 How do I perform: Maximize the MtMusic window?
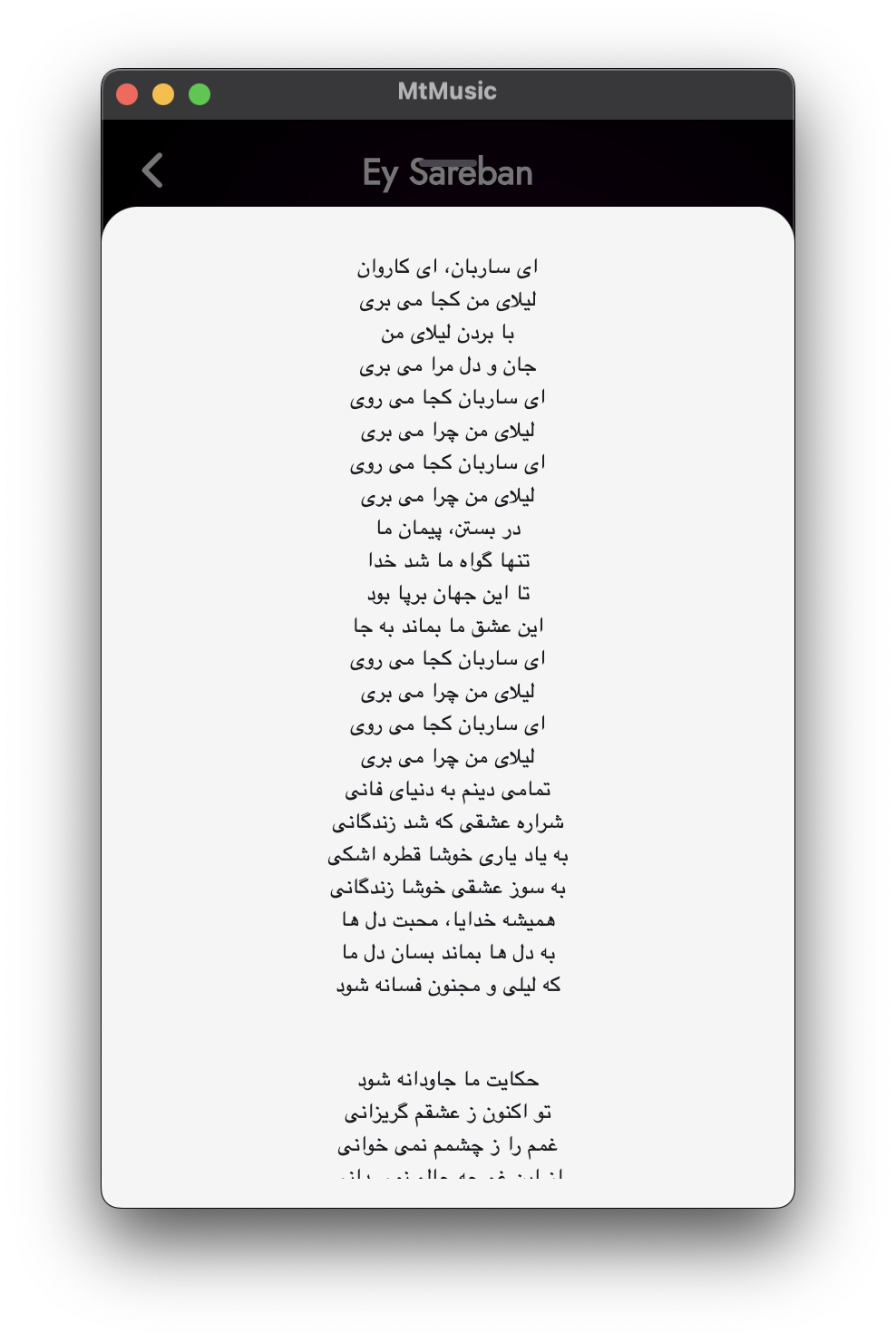pos(200,94)
